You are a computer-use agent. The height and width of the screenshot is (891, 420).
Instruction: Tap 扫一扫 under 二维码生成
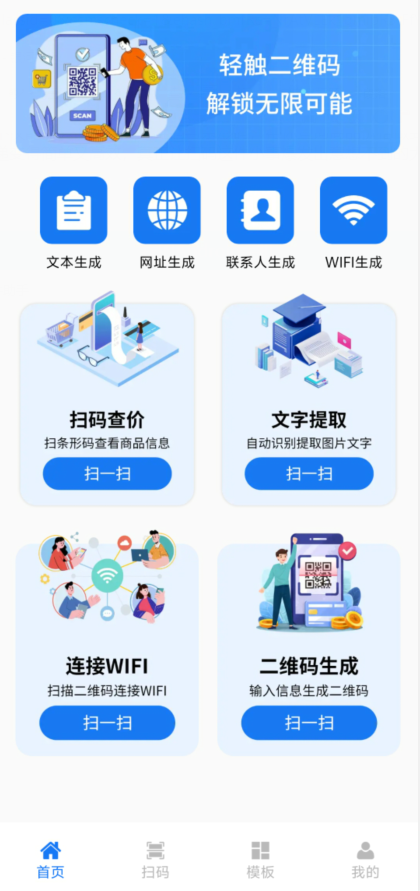point(309,723)
